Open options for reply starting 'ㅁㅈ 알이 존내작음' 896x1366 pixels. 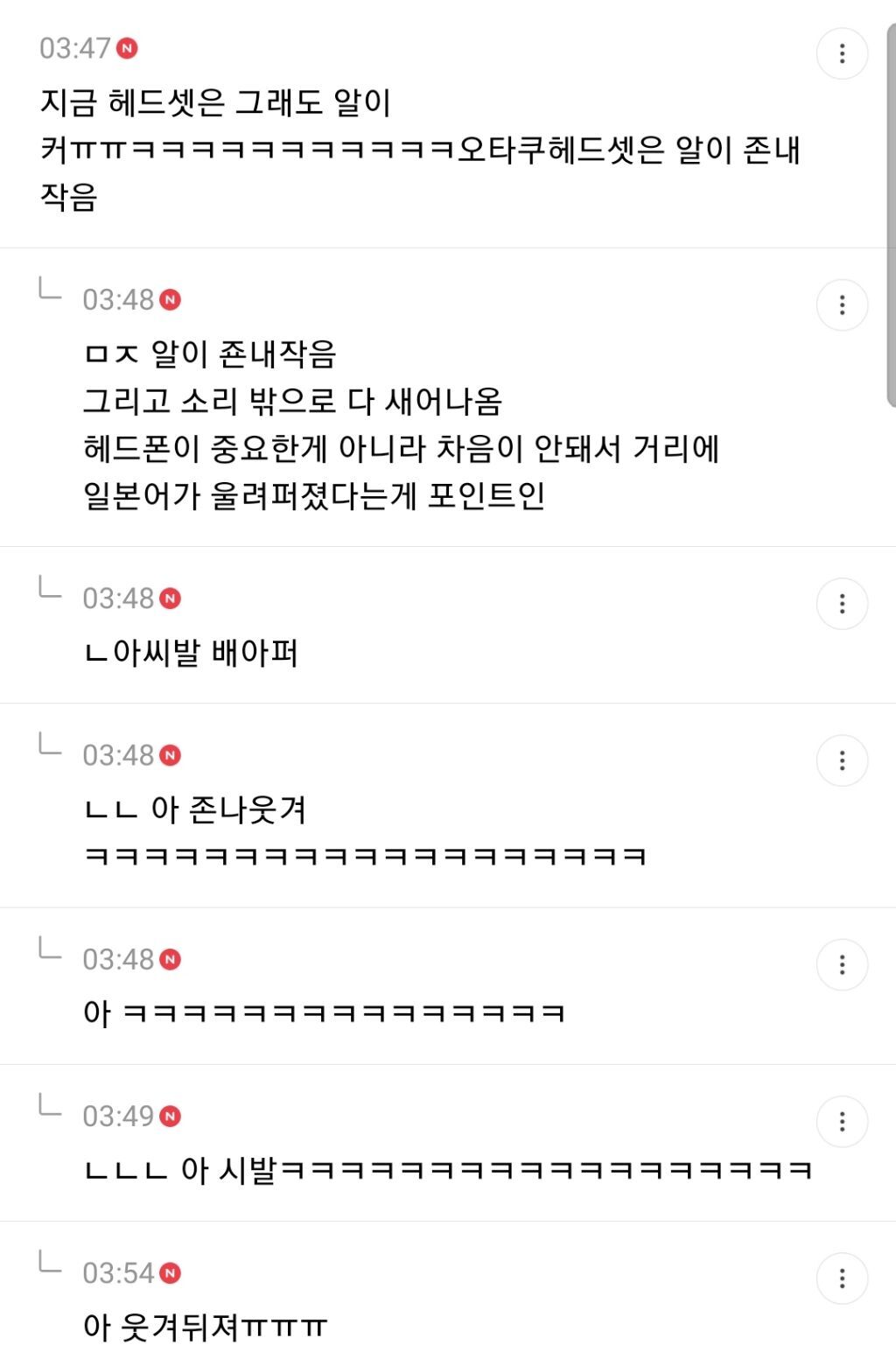(842, 305)
